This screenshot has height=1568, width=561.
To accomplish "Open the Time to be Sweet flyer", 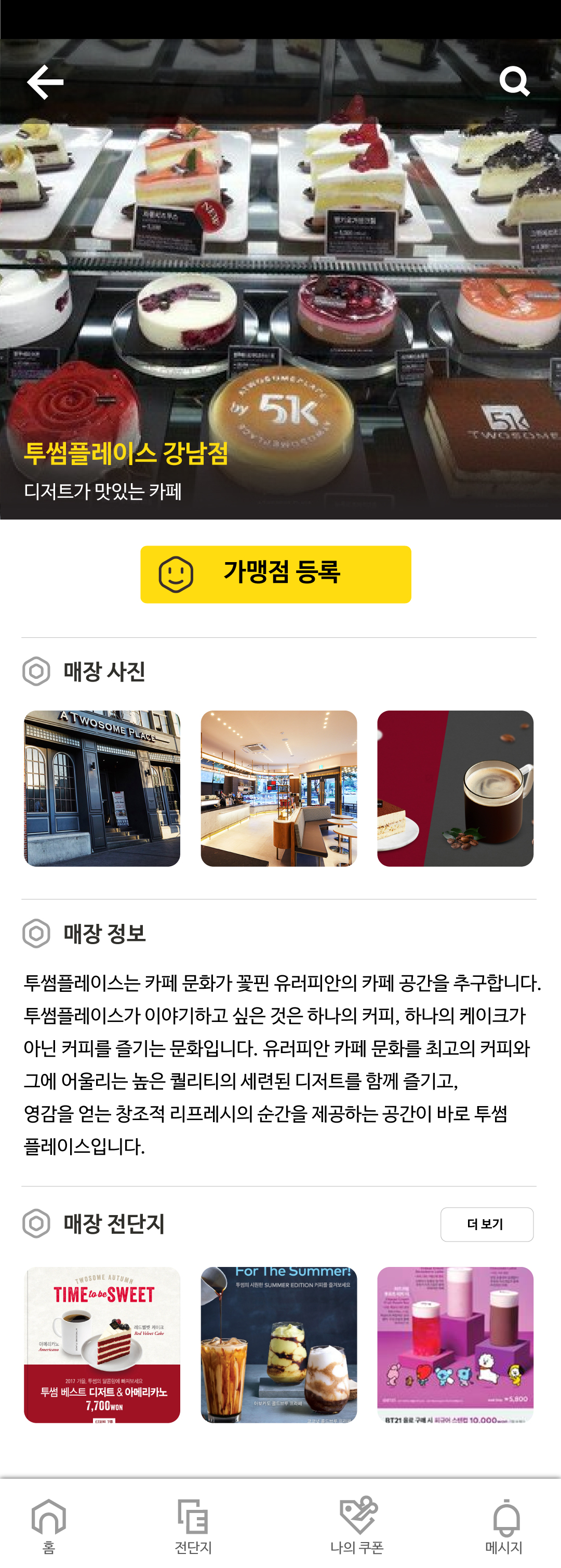I will coord(102,1345).
